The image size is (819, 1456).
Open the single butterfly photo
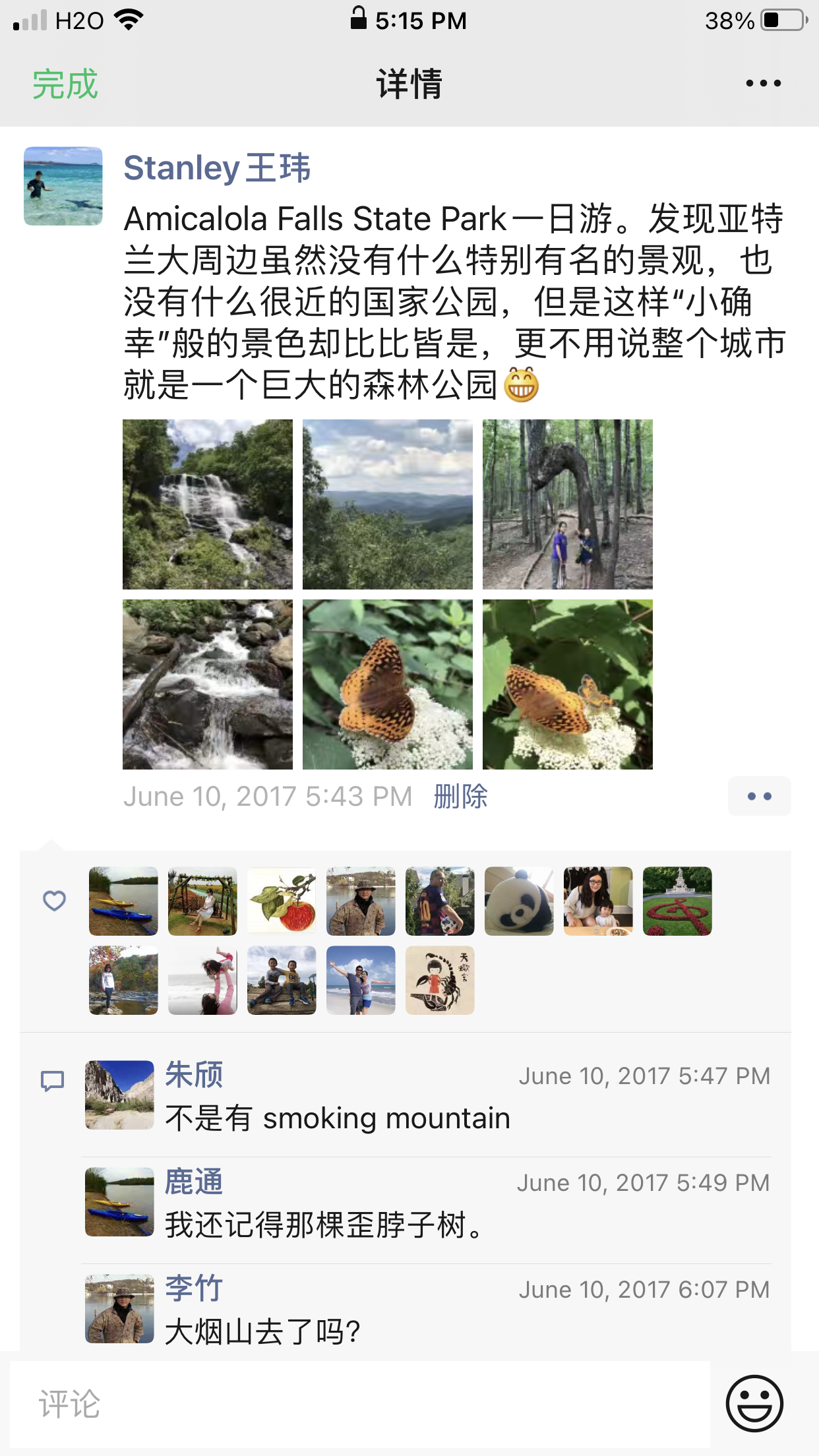pyautogui.click(x=388, y=684)
